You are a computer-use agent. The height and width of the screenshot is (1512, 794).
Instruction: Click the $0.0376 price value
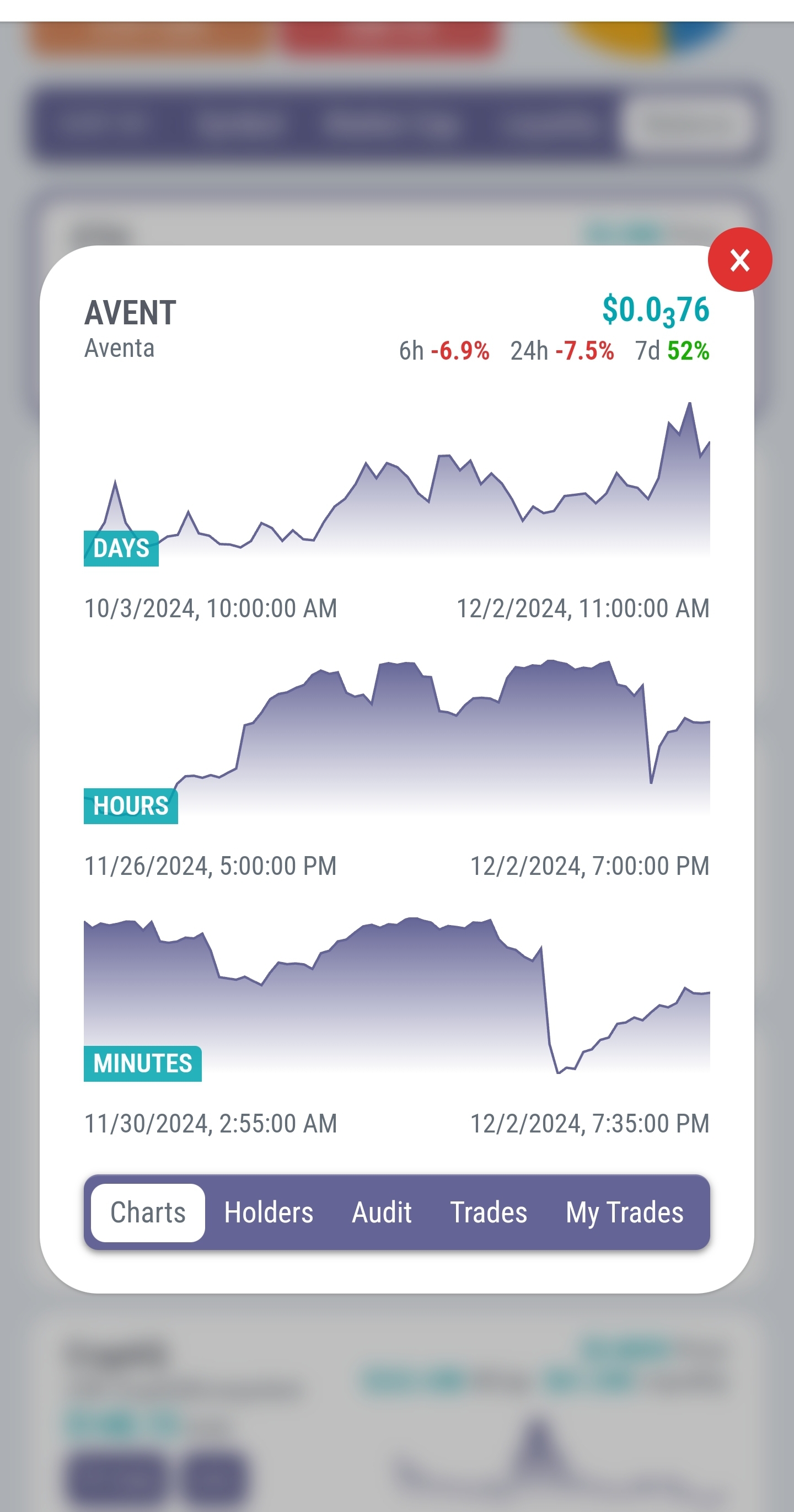pos(656,312)
